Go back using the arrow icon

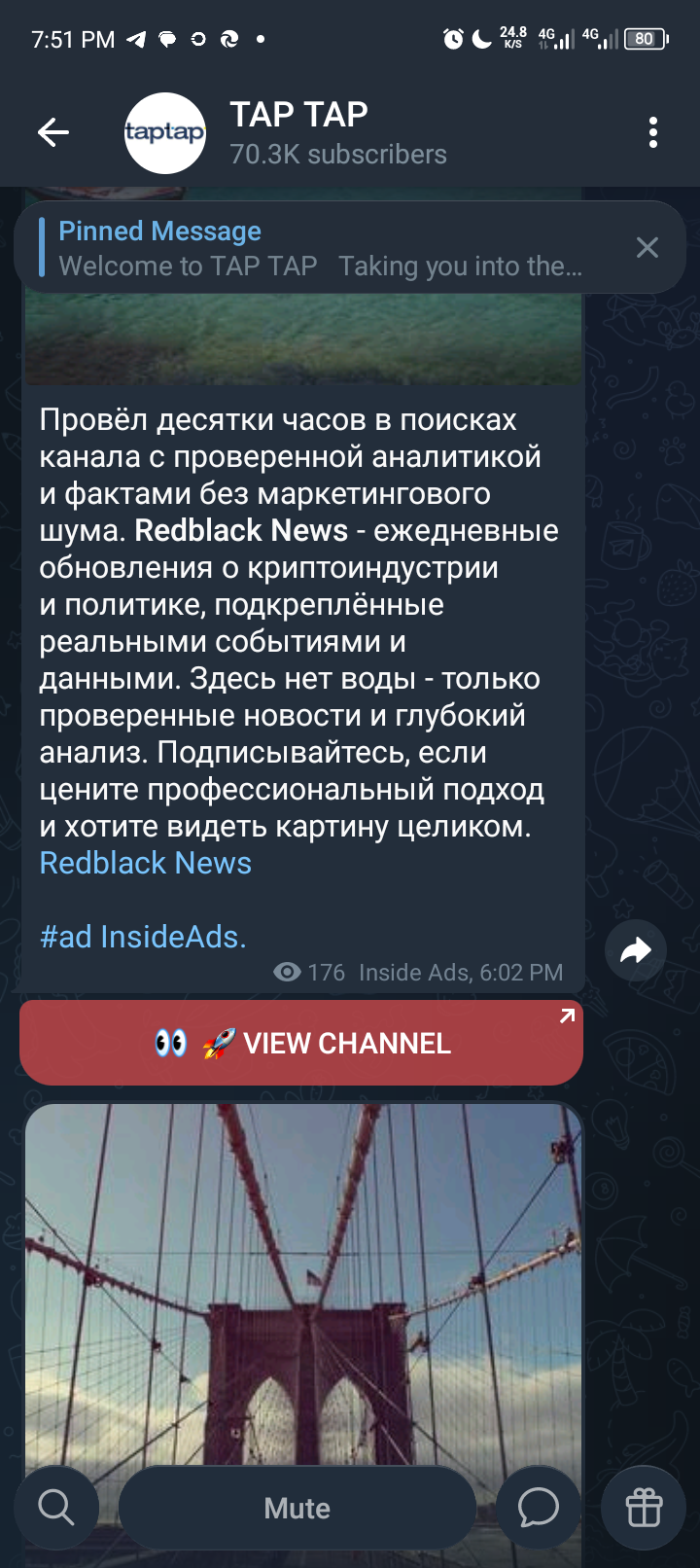tap(53, 132)
